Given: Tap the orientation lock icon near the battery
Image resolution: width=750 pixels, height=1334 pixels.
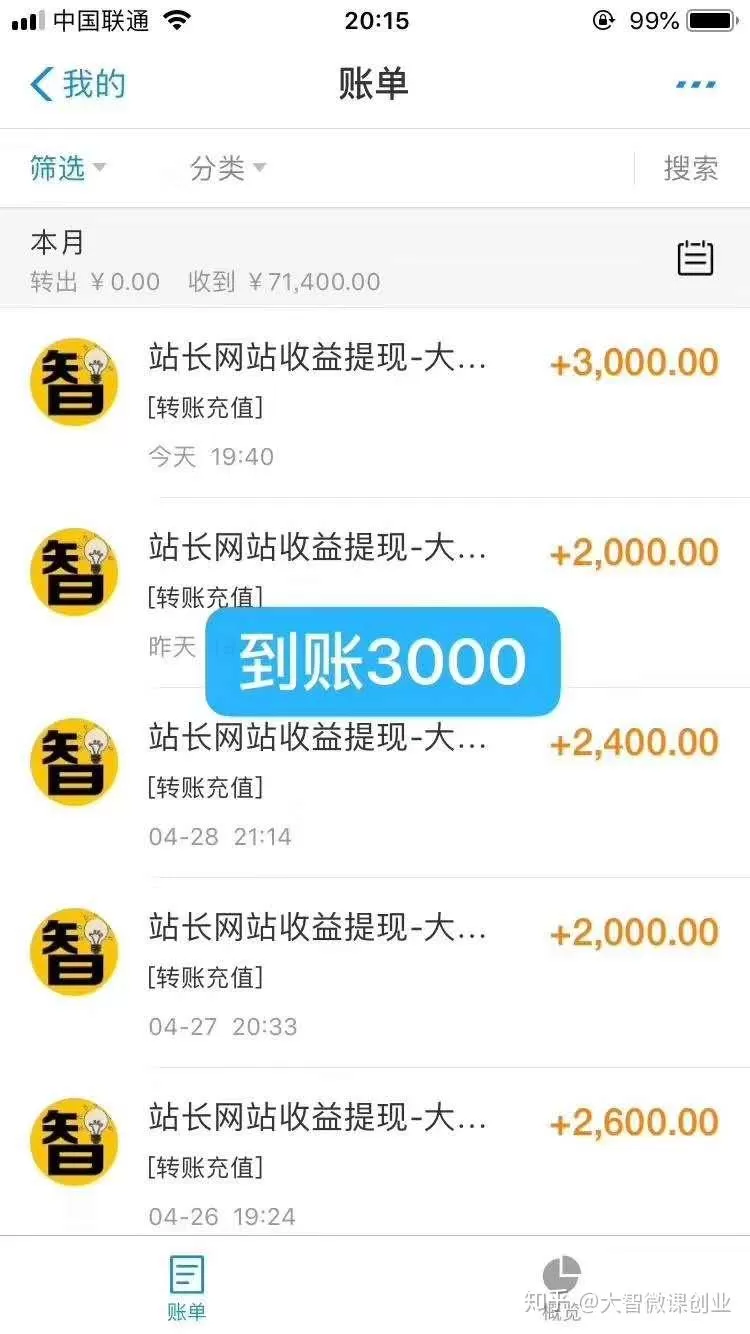Looking at the screenshot, I should pyautogui.click(x=602, y=18).
